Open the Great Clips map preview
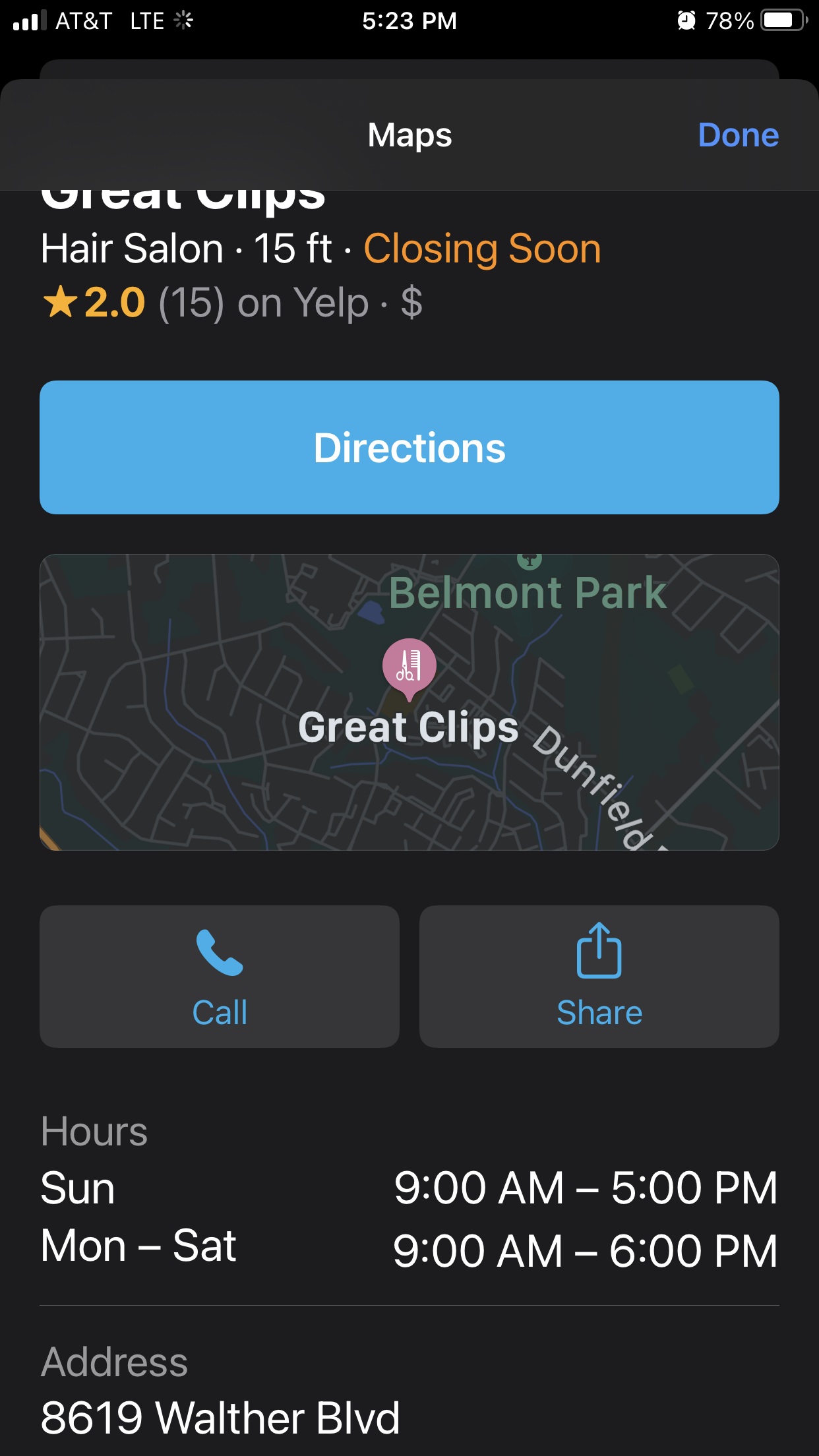819x1456 pixels. click(409, 702)
